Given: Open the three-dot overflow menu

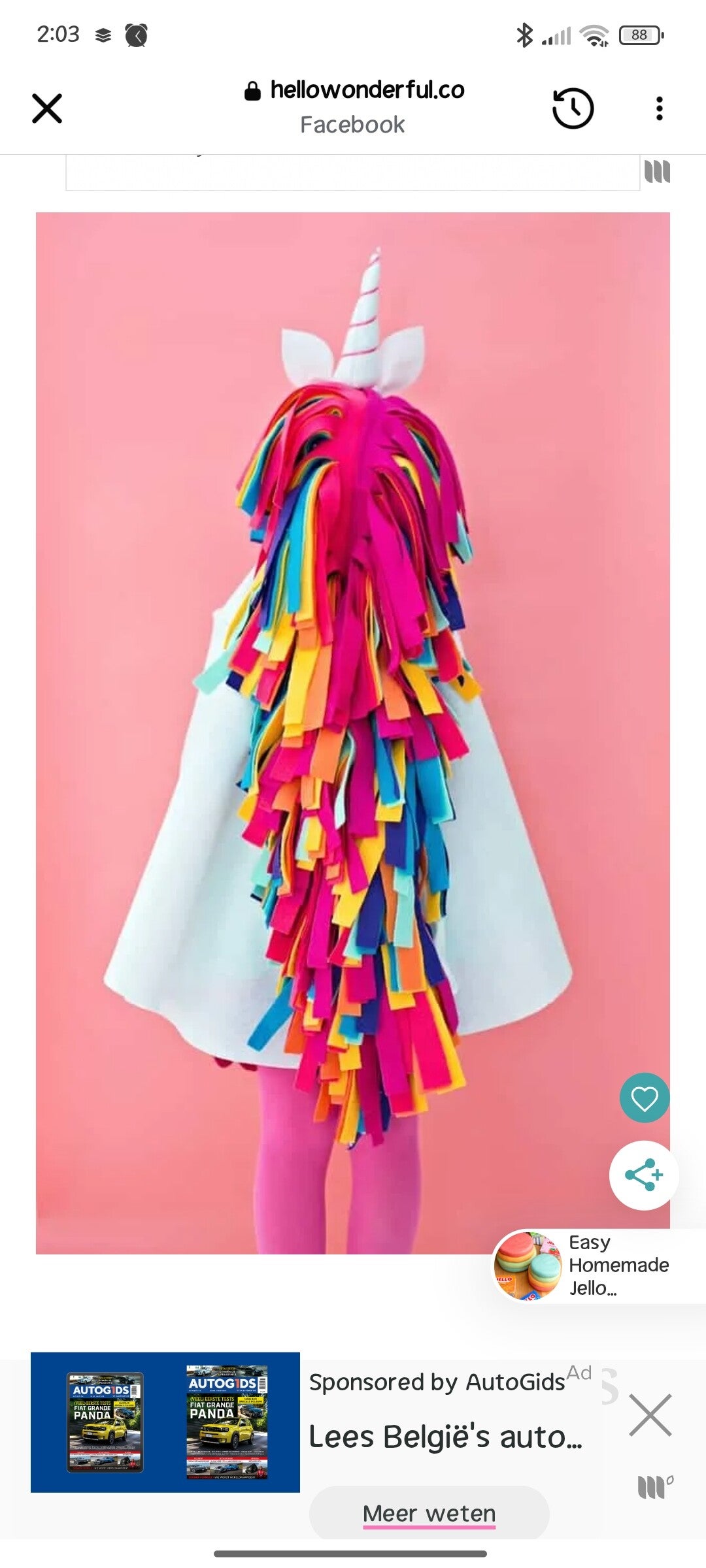Looking at the screenshot, I should pyautogui.click(x=659, y=108).
